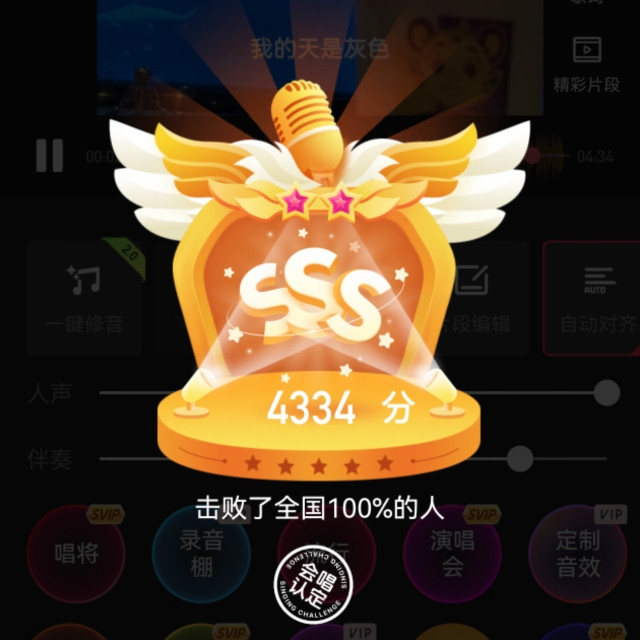Choose the 唱将 sound effect
The image size is (640, 640).
point(76,554)
